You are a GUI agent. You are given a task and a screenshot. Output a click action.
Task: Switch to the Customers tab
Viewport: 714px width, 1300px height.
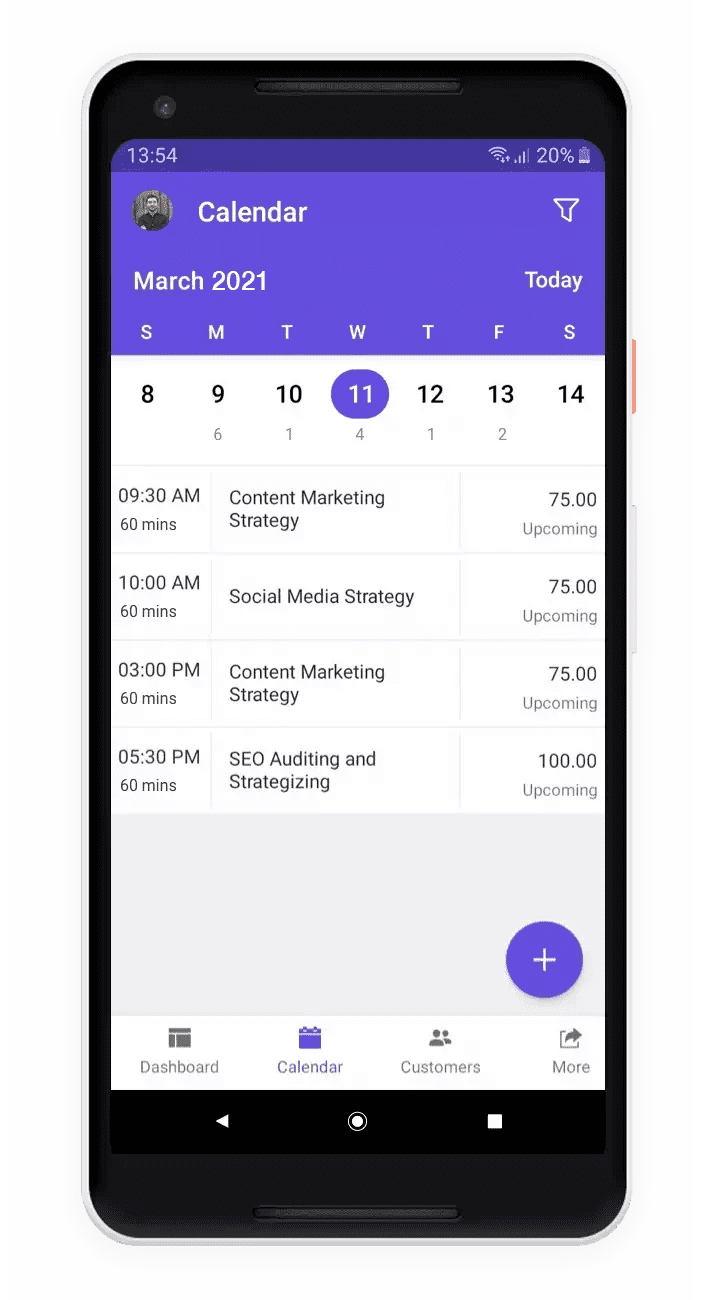[x=440, y=1051]
